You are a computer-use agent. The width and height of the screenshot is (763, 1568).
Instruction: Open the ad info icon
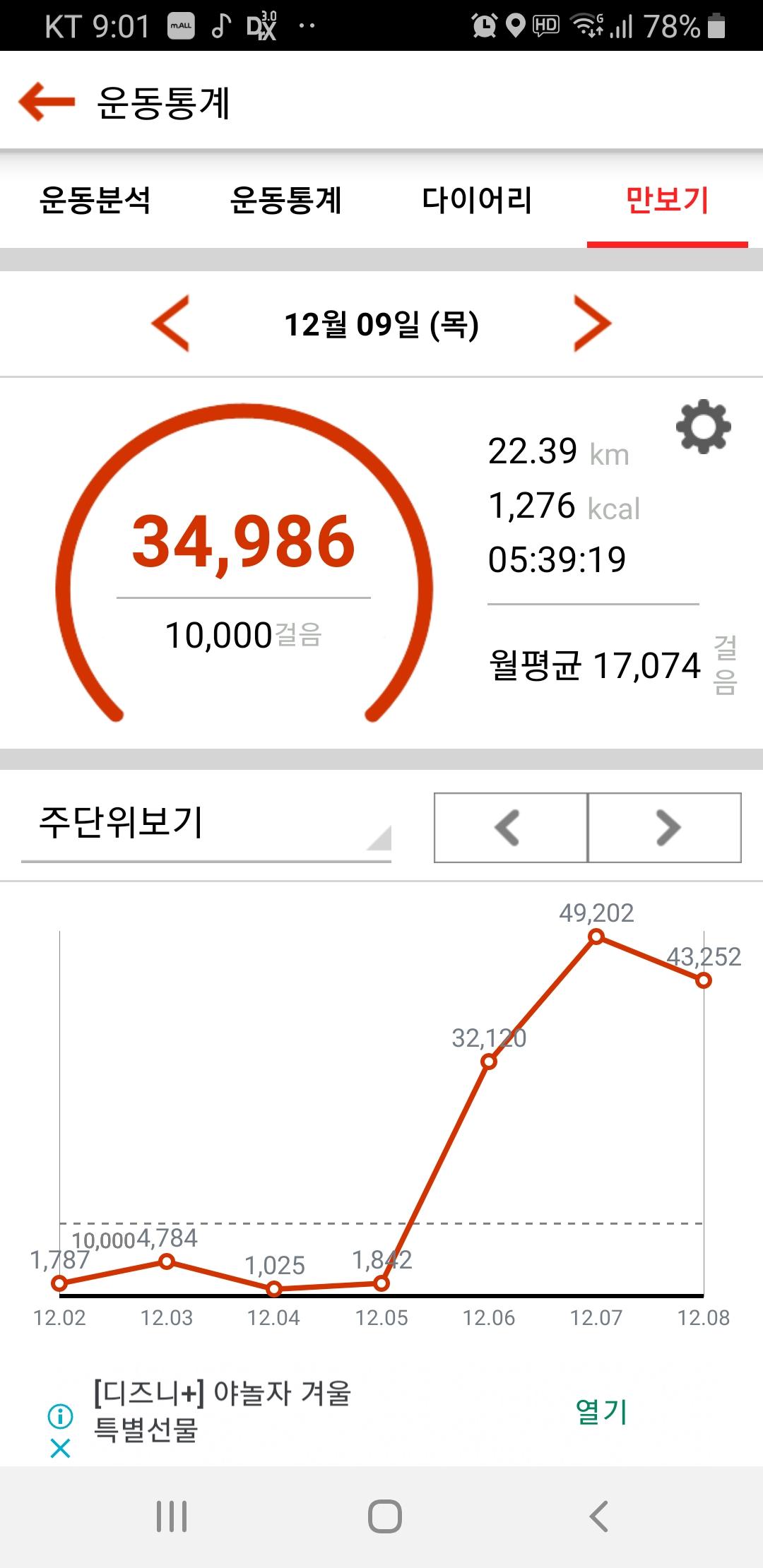[61, 1415]
